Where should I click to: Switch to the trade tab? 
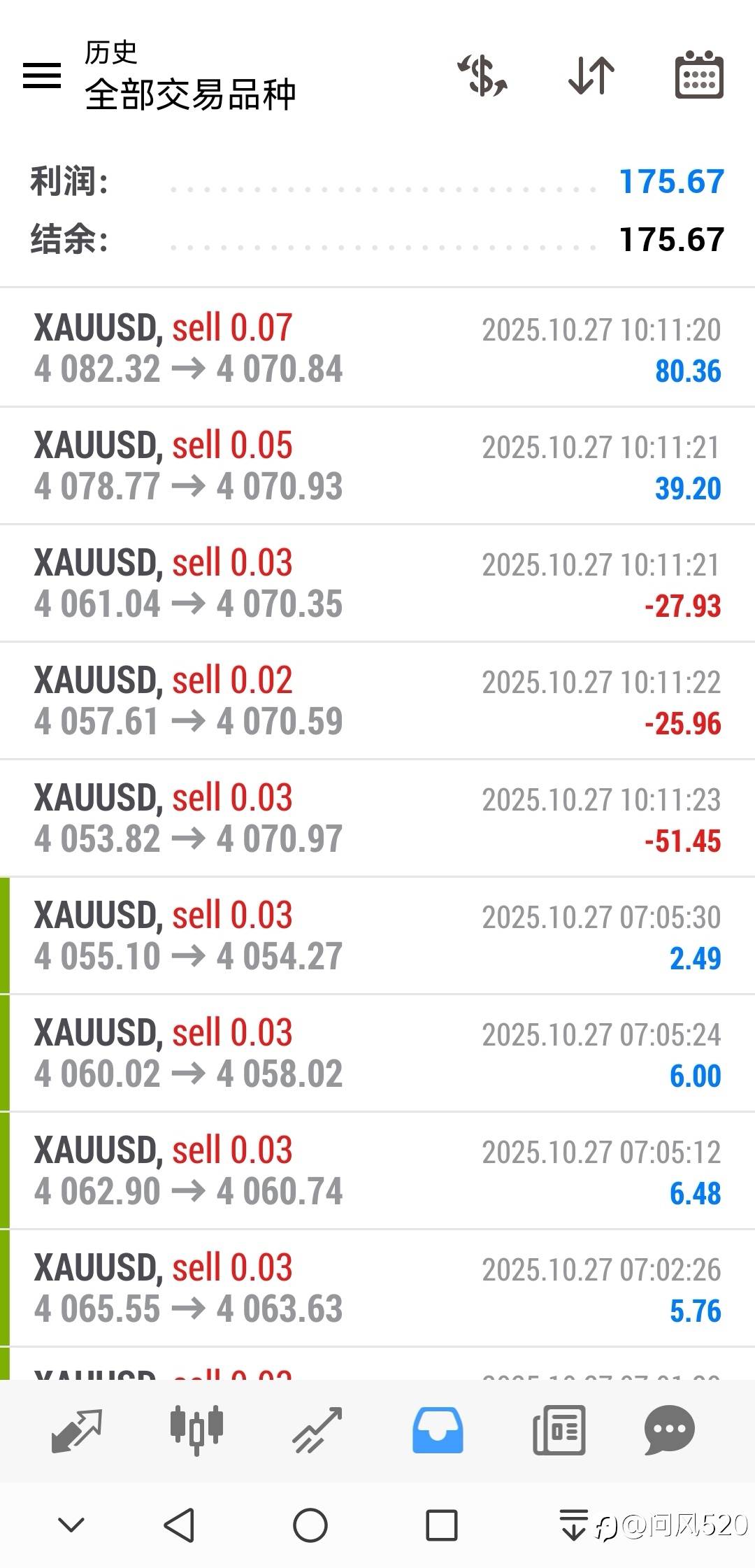click(317, 1430)
